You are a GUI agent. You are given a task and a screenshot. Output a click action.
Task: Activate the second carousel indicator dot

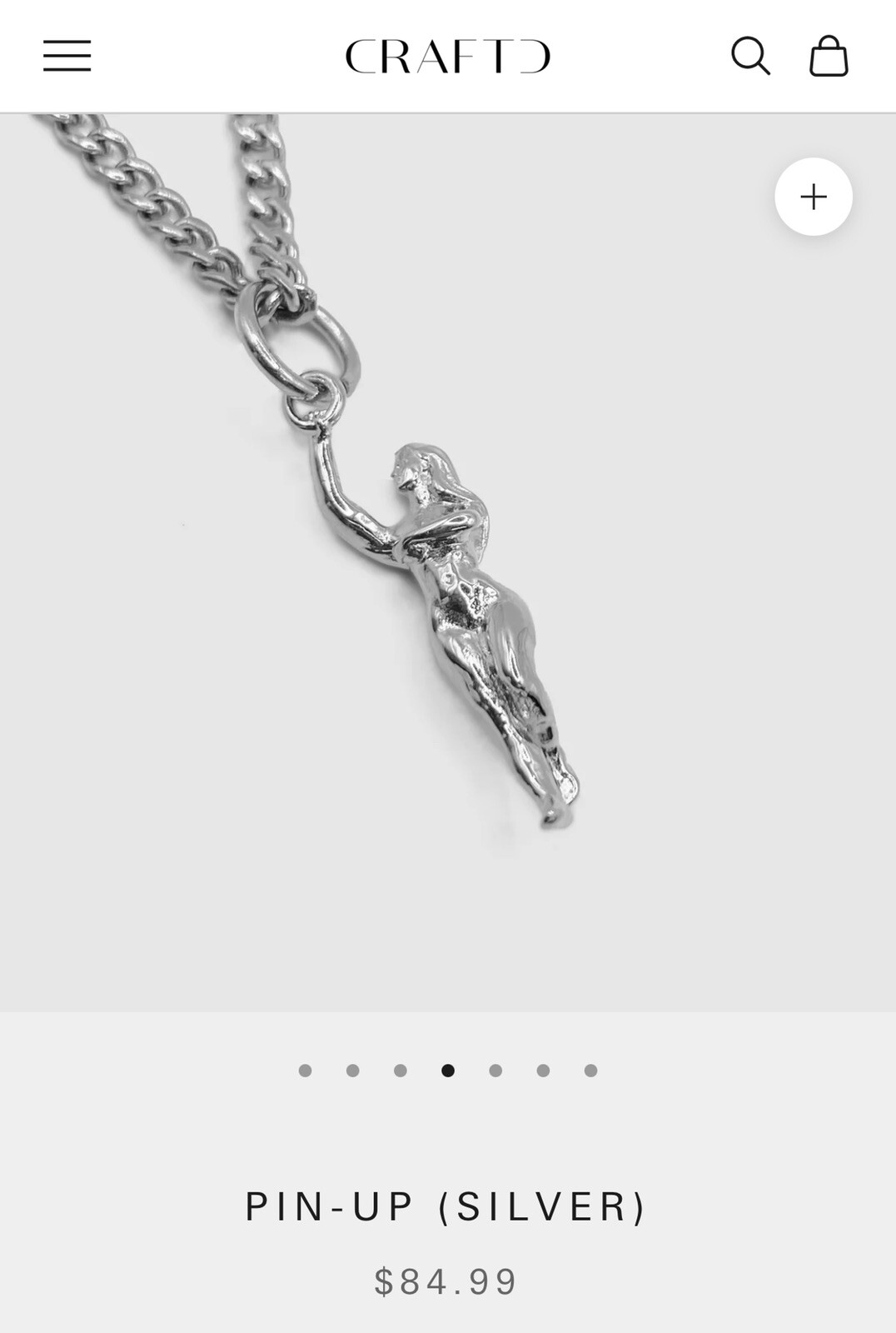(x=352, y=1071)
